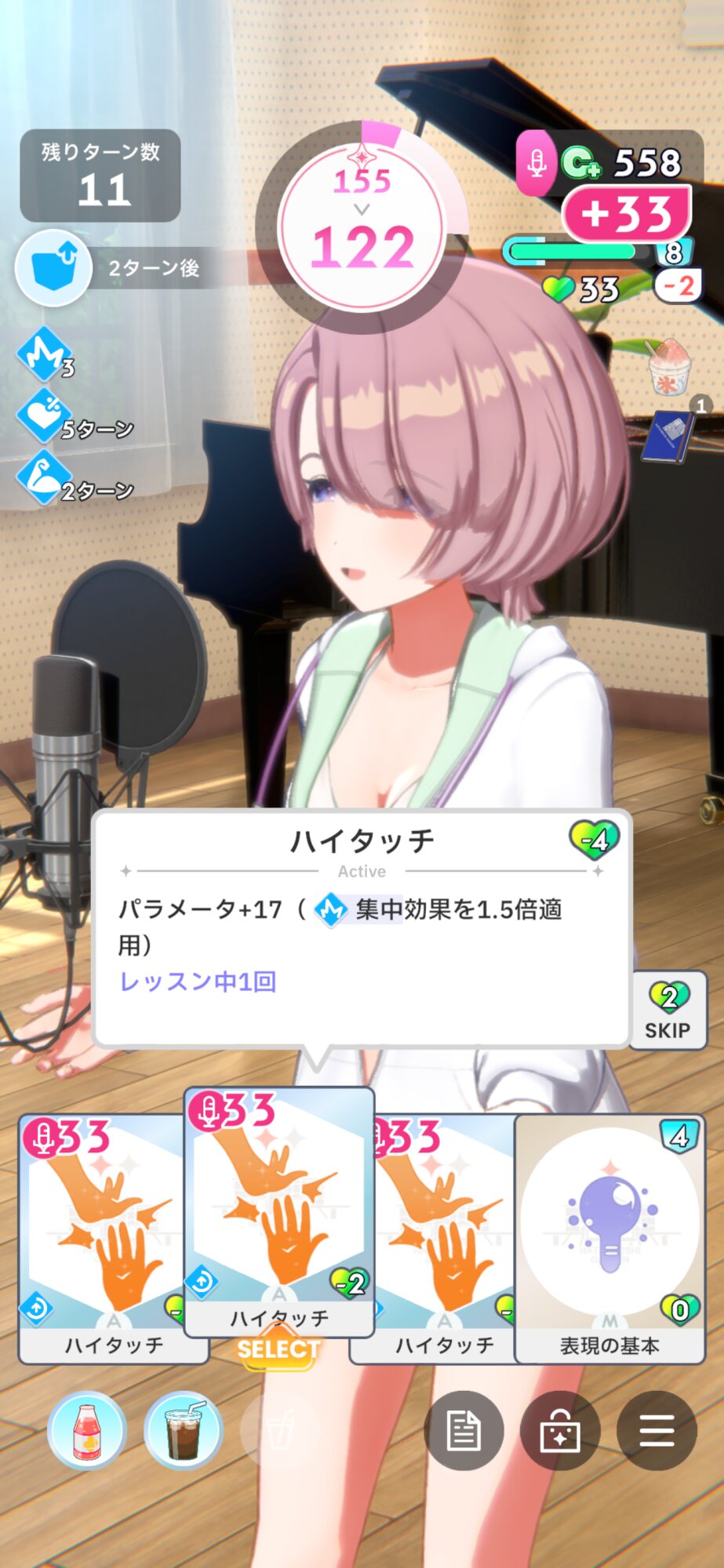Inspect the 2ターン muscle buff icon
724x1568 pixels.
pos(44,477)
